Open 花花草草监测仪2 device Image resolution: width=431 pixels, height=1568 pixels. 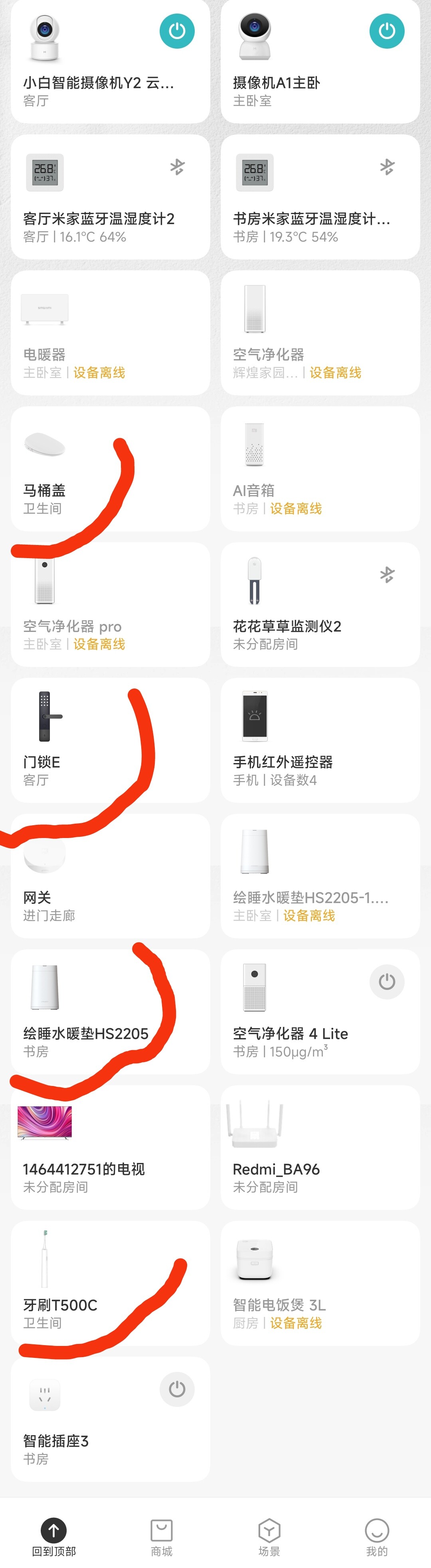(320, 604)
